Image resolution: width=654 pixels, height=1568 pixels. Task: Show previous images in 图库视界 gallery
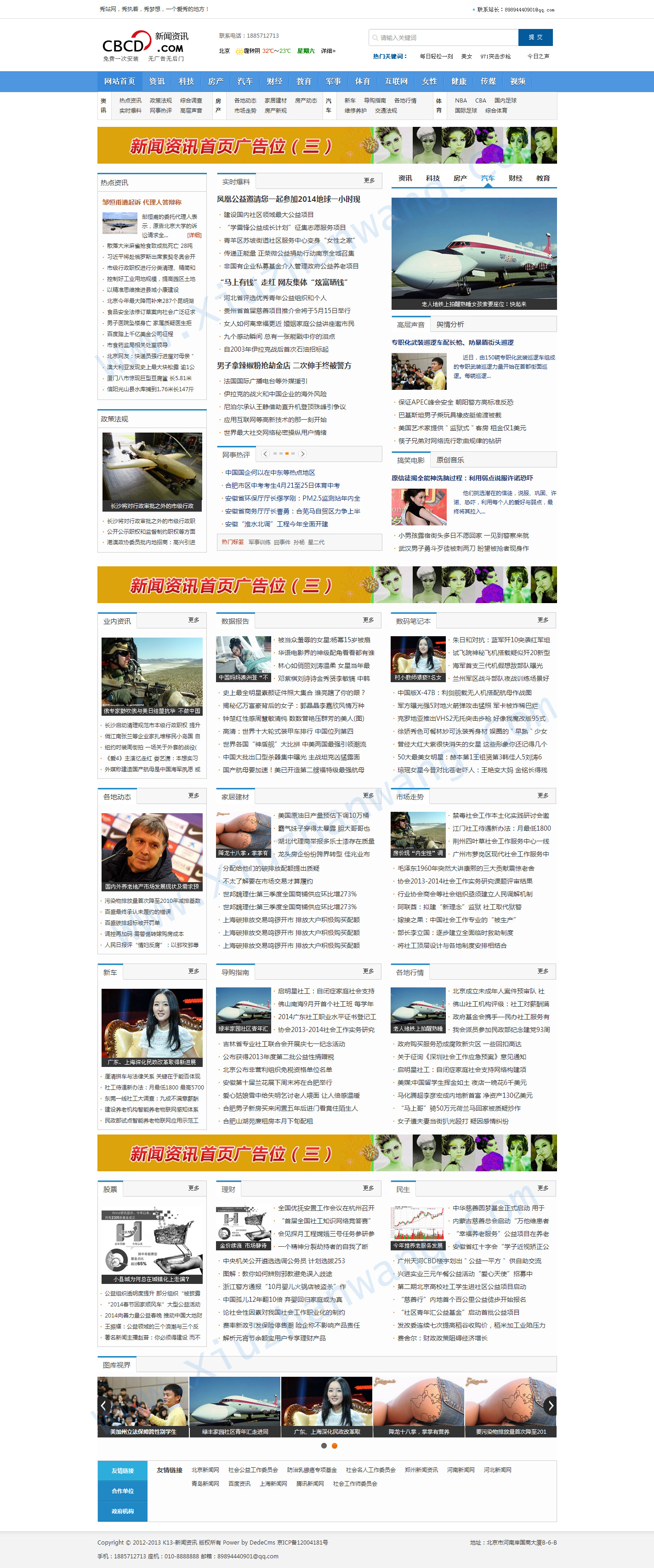pyautogui.click(x=103, y=1405)
